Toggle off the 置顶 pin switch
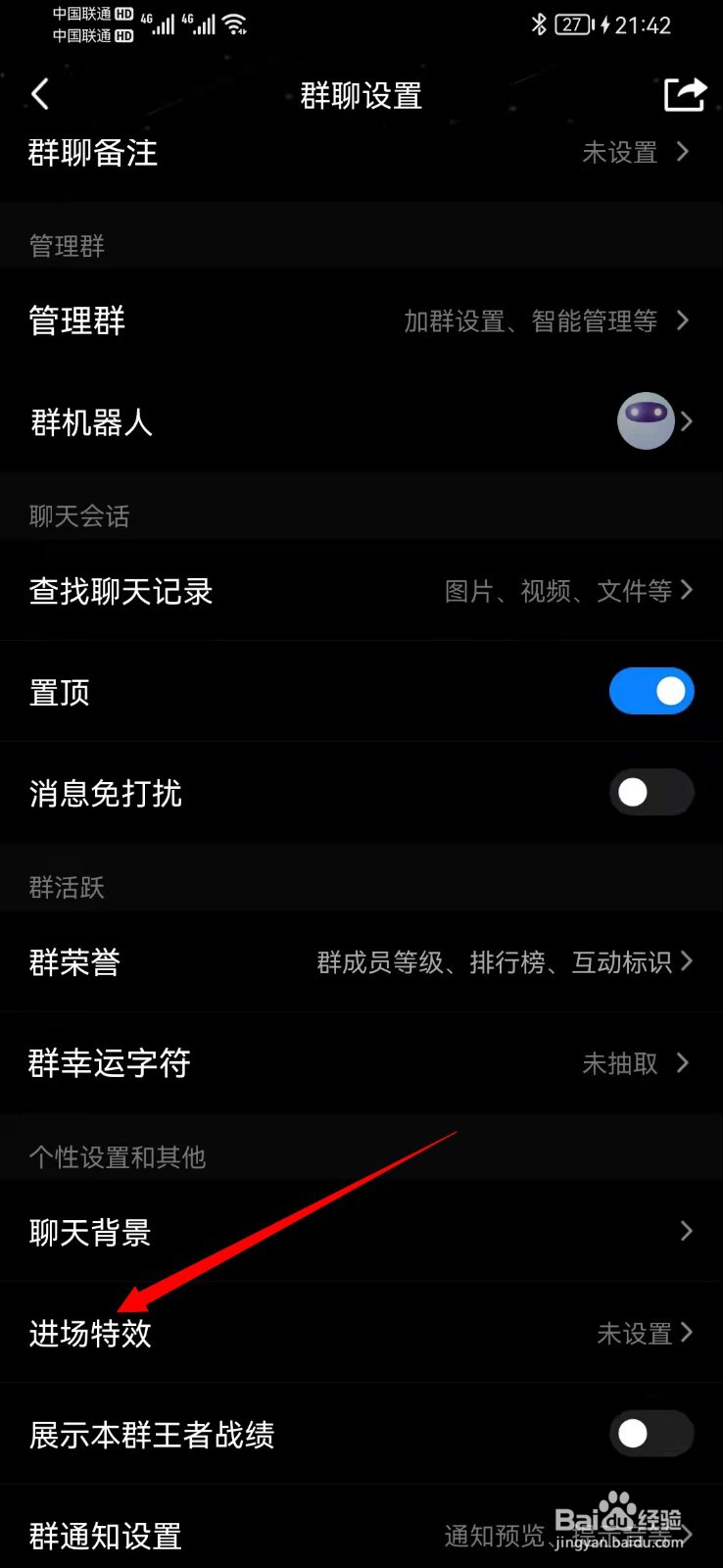Viewport: 723px width, 1568px height. (x=651, y=691)
